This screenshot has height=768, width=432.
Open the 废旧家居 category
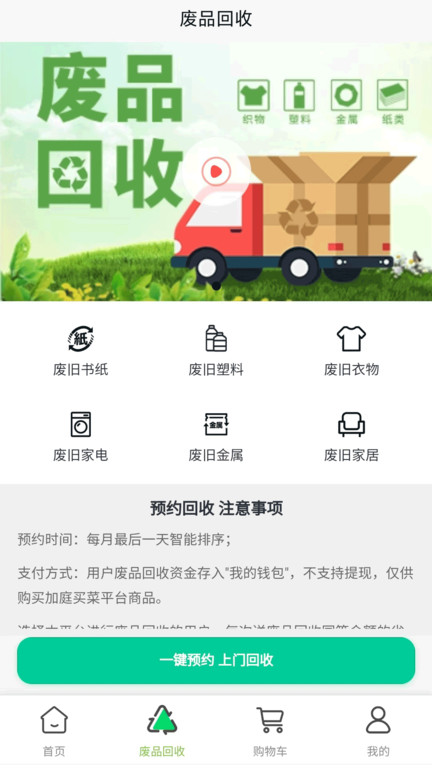(x=351, y=437)
